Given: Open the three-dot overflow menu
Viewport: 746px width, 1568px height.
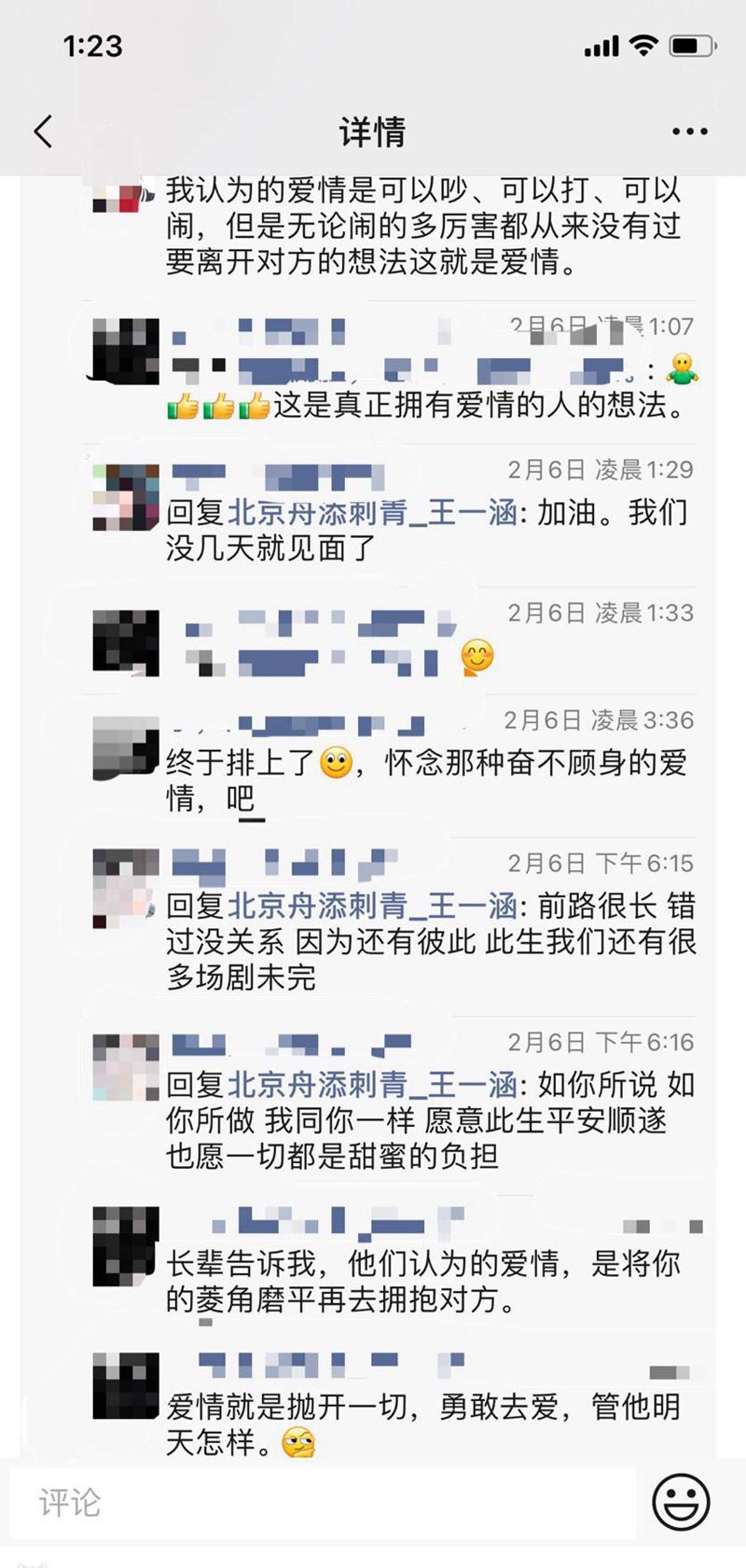Looking at the screenshot, I should [x=689, y=132].
